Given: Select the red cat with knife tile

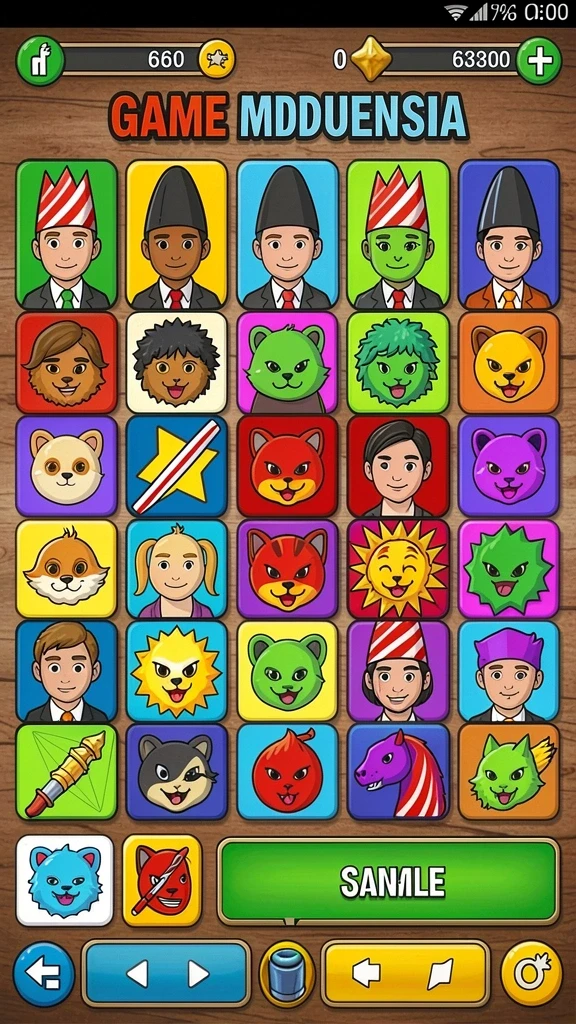Looking at the screenshot, I should click(x=163, y=880).
